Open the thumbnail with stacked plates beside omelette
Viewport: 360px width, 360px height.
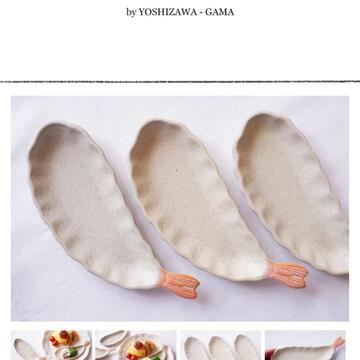click(136, 345)
